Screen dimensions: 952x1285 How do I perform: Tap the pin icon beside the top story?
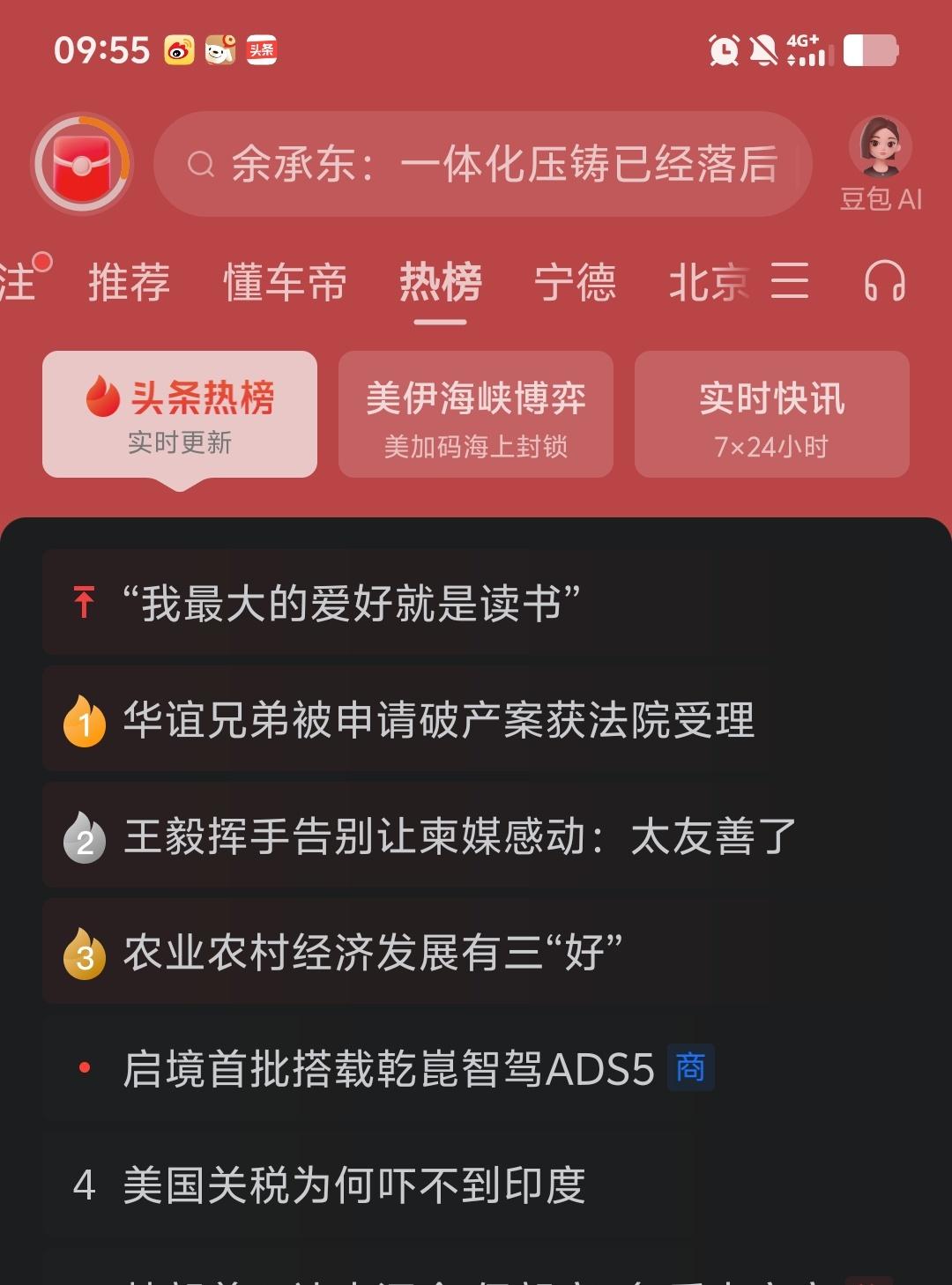coord(84,602)
